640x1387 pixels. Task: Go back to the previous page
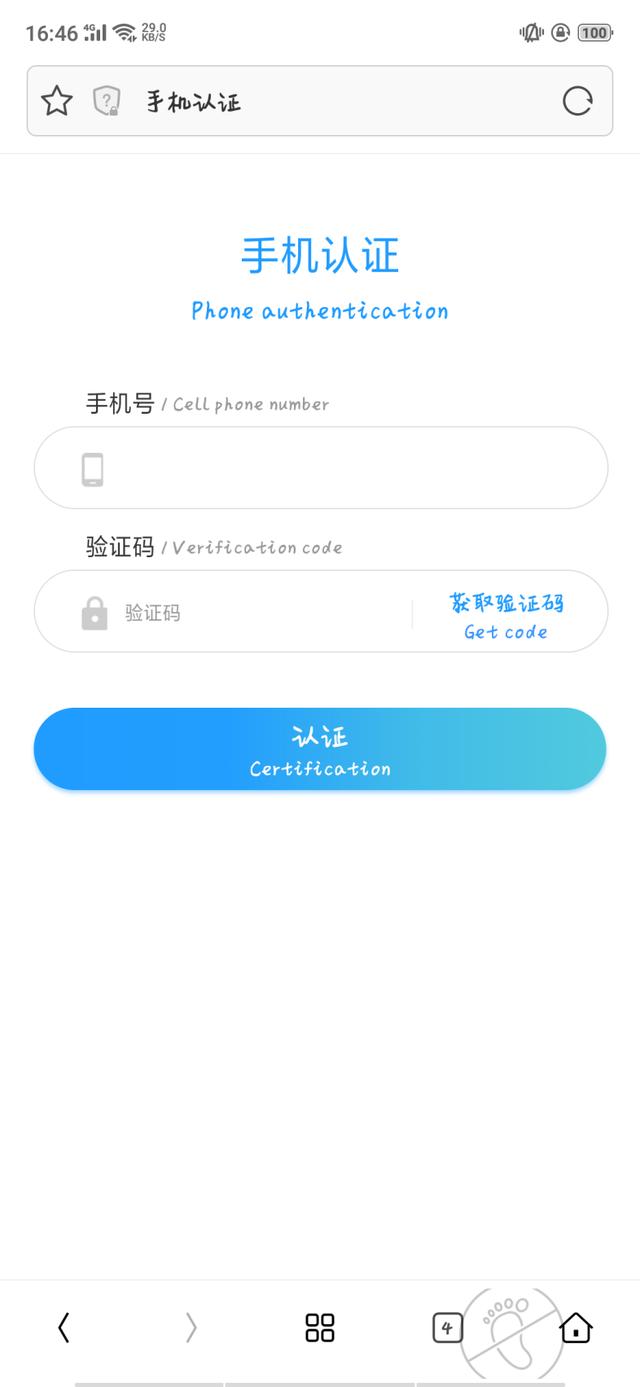[x=64, y=1327]
